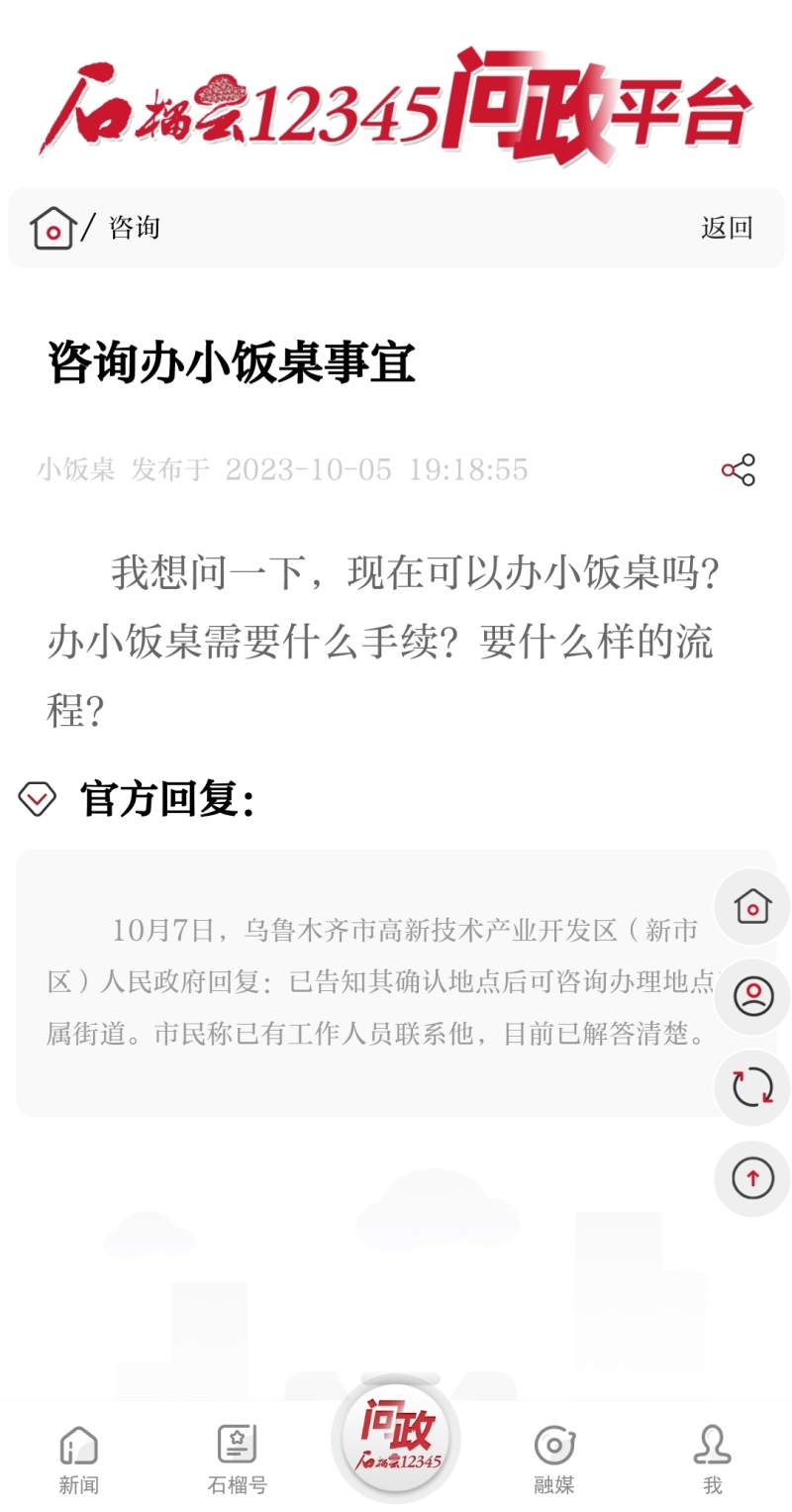Image resolution: width=792 pixels, height=1512 pixels.
Task: Open the floating user profile button
Action: [752, 996]
